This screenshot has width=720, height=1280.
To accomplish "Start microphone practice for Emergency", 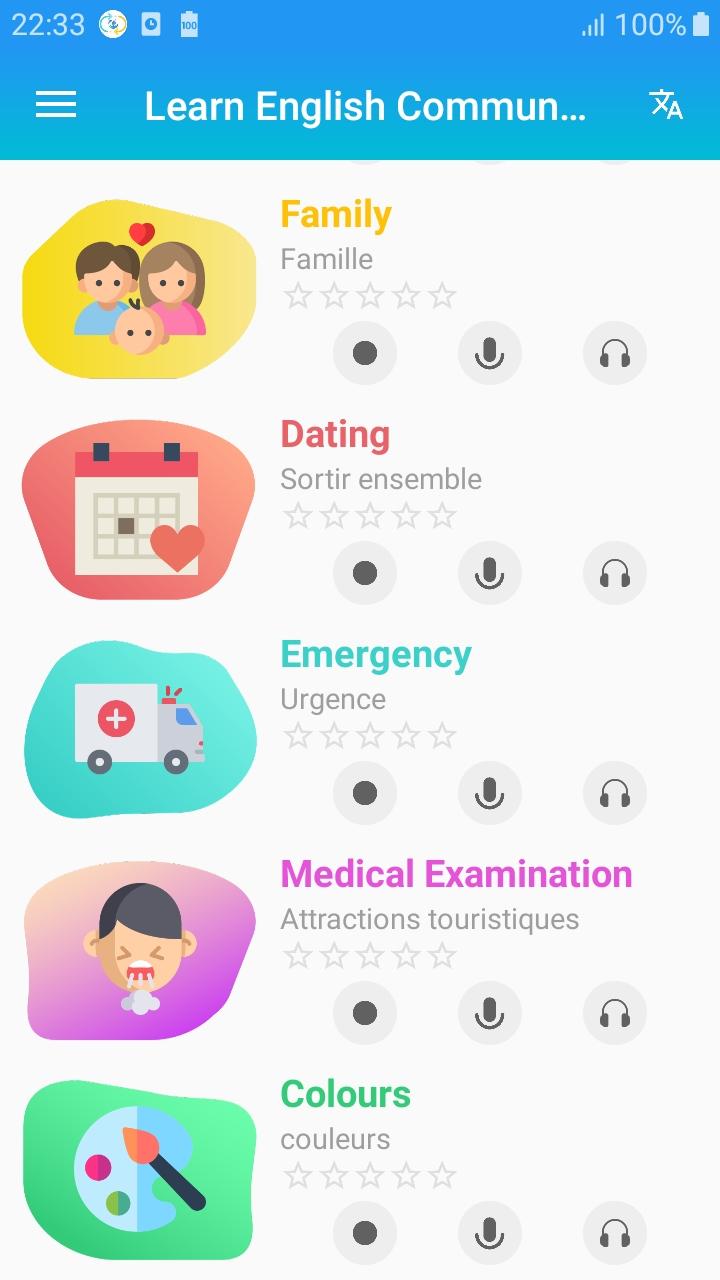I will 490,793.
